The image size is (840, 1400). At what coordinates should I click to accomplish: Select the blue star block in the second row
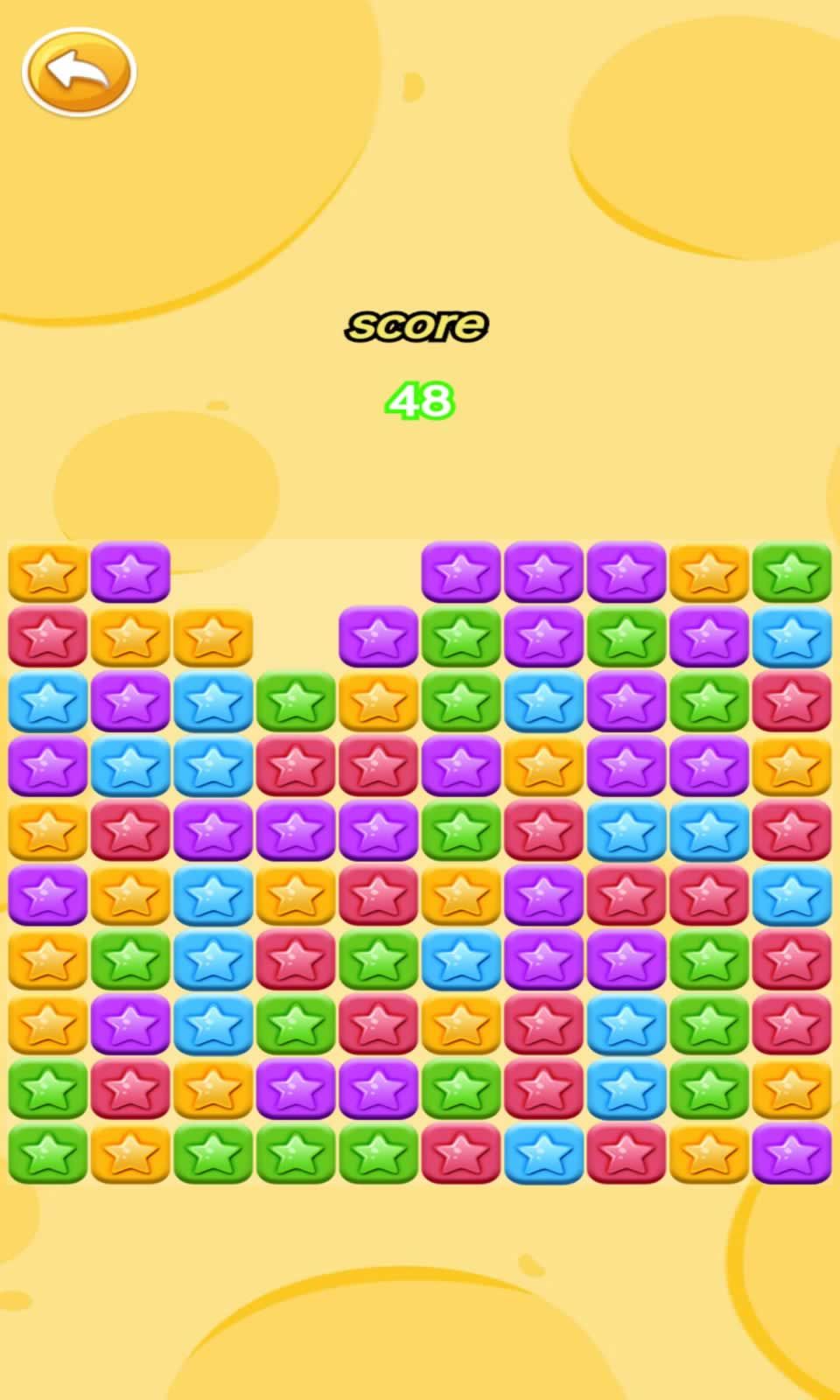click(791, 637)
